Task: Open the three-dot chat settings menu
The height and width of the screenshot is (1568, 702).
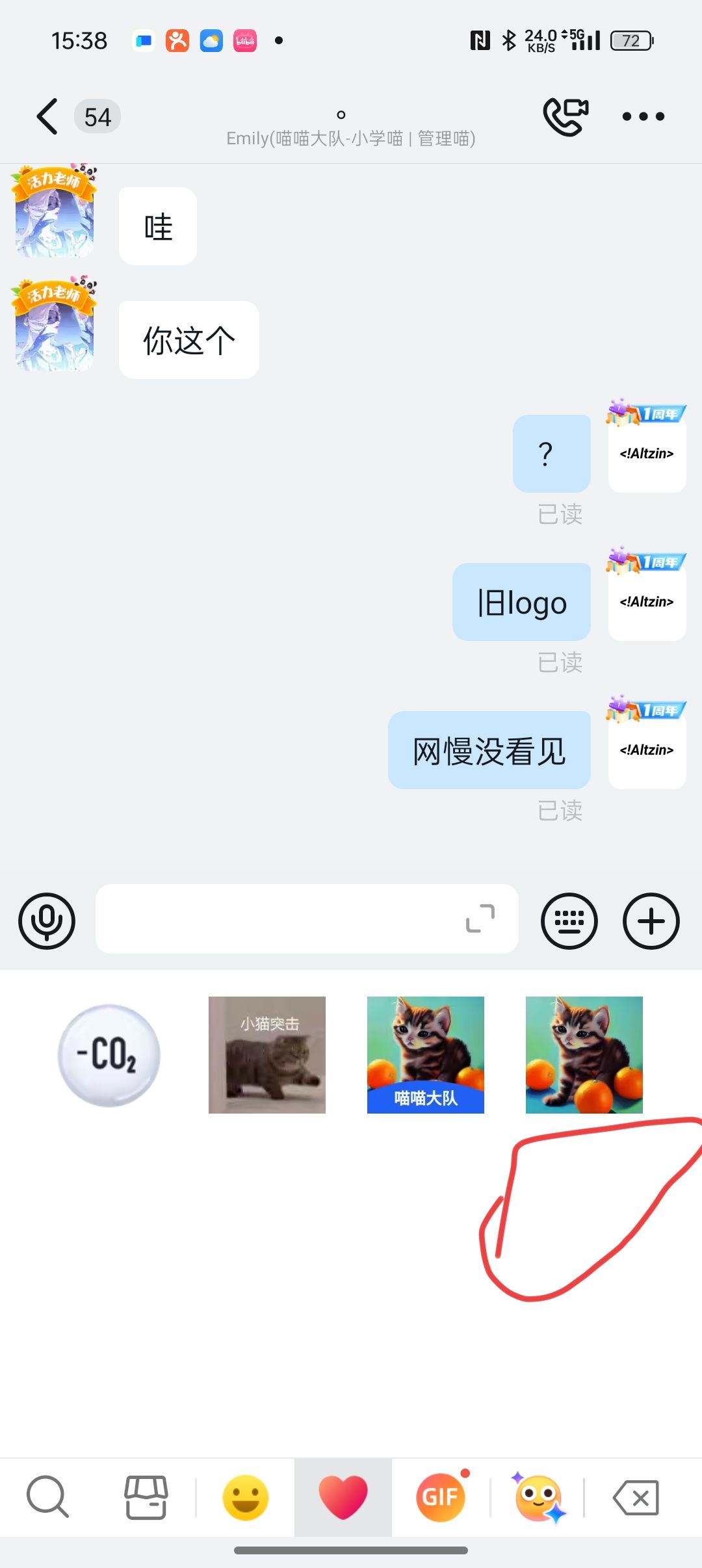Action: click(643, 117)
